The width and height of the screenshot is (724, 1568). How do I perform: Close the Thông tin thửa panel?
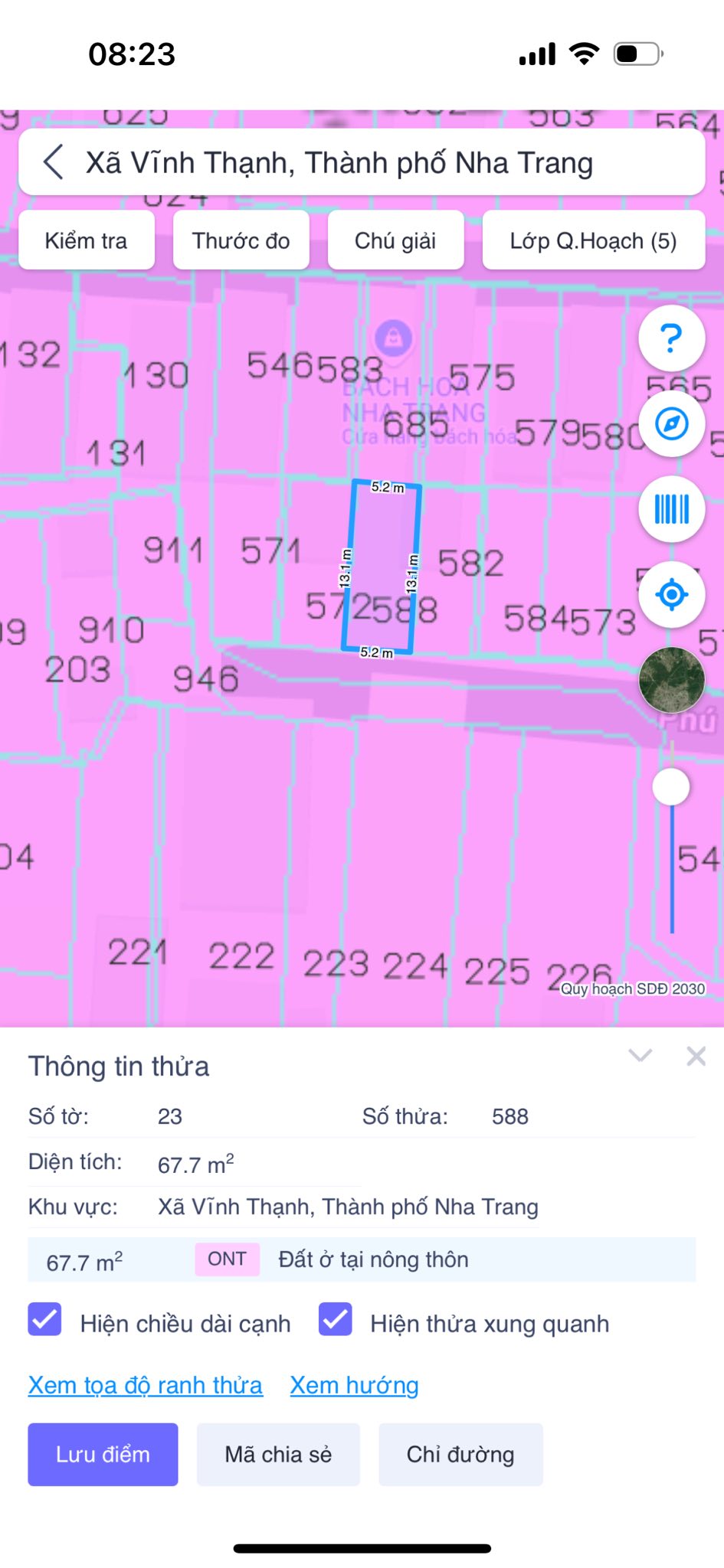tap(696, 1056)
